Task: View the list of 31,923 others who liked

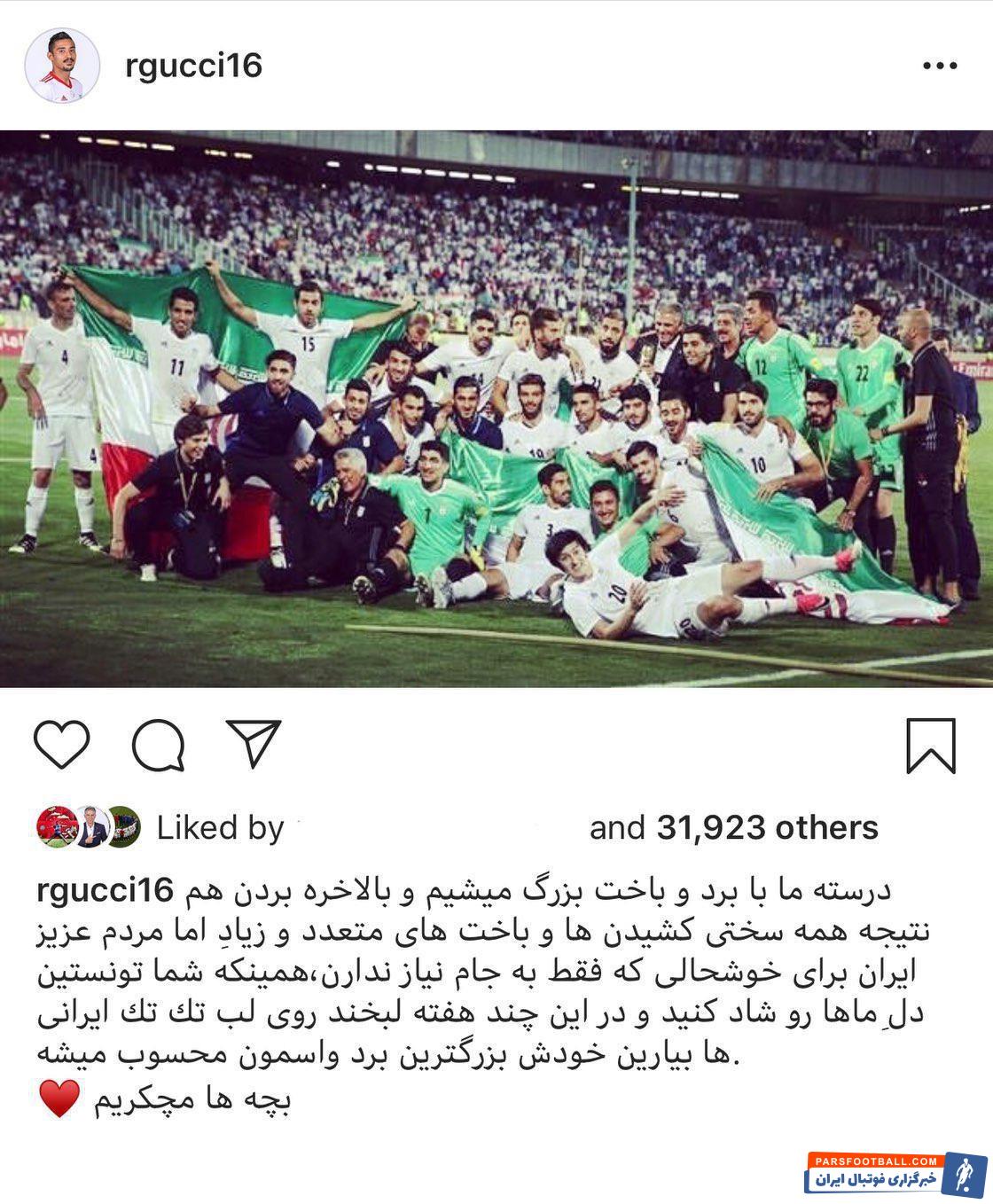Action: tap(767, 828)
